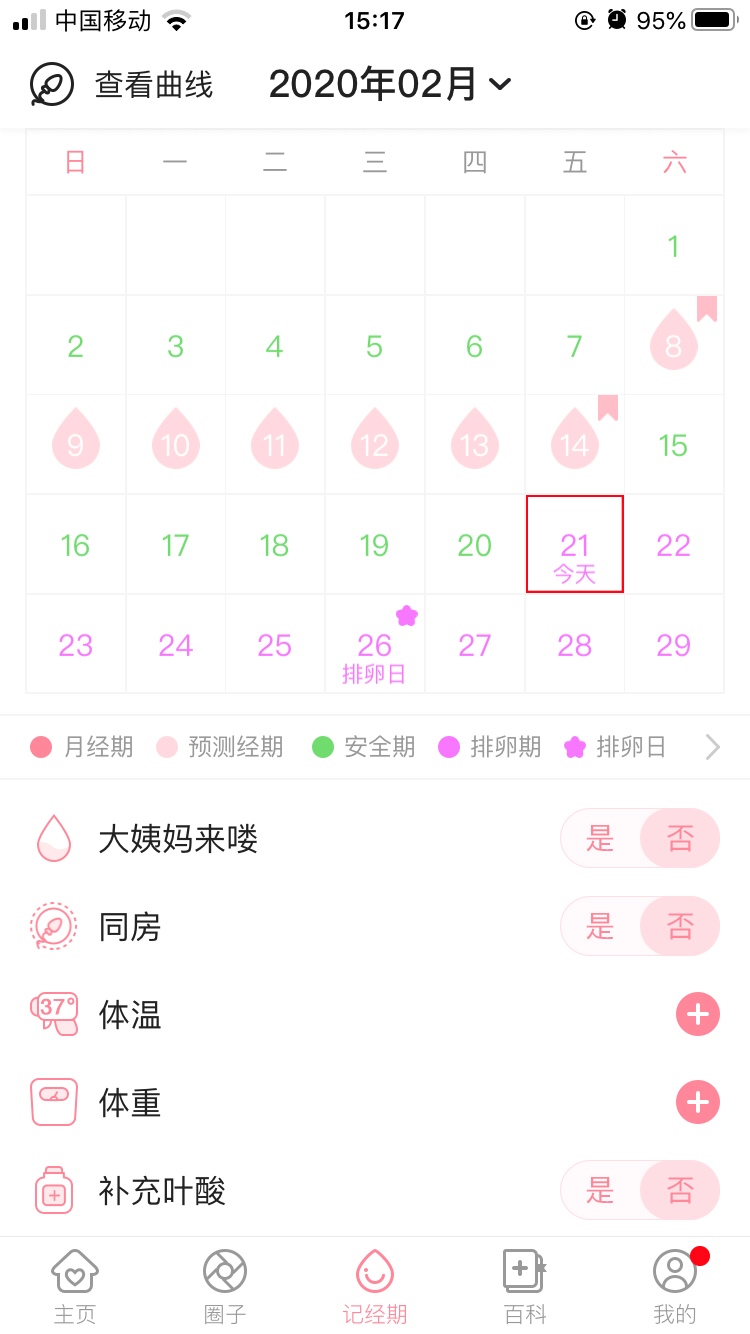Open 查看曲线 curve view
The width and height of the screenshot is (750, 1334).
(x=121, y=85)
